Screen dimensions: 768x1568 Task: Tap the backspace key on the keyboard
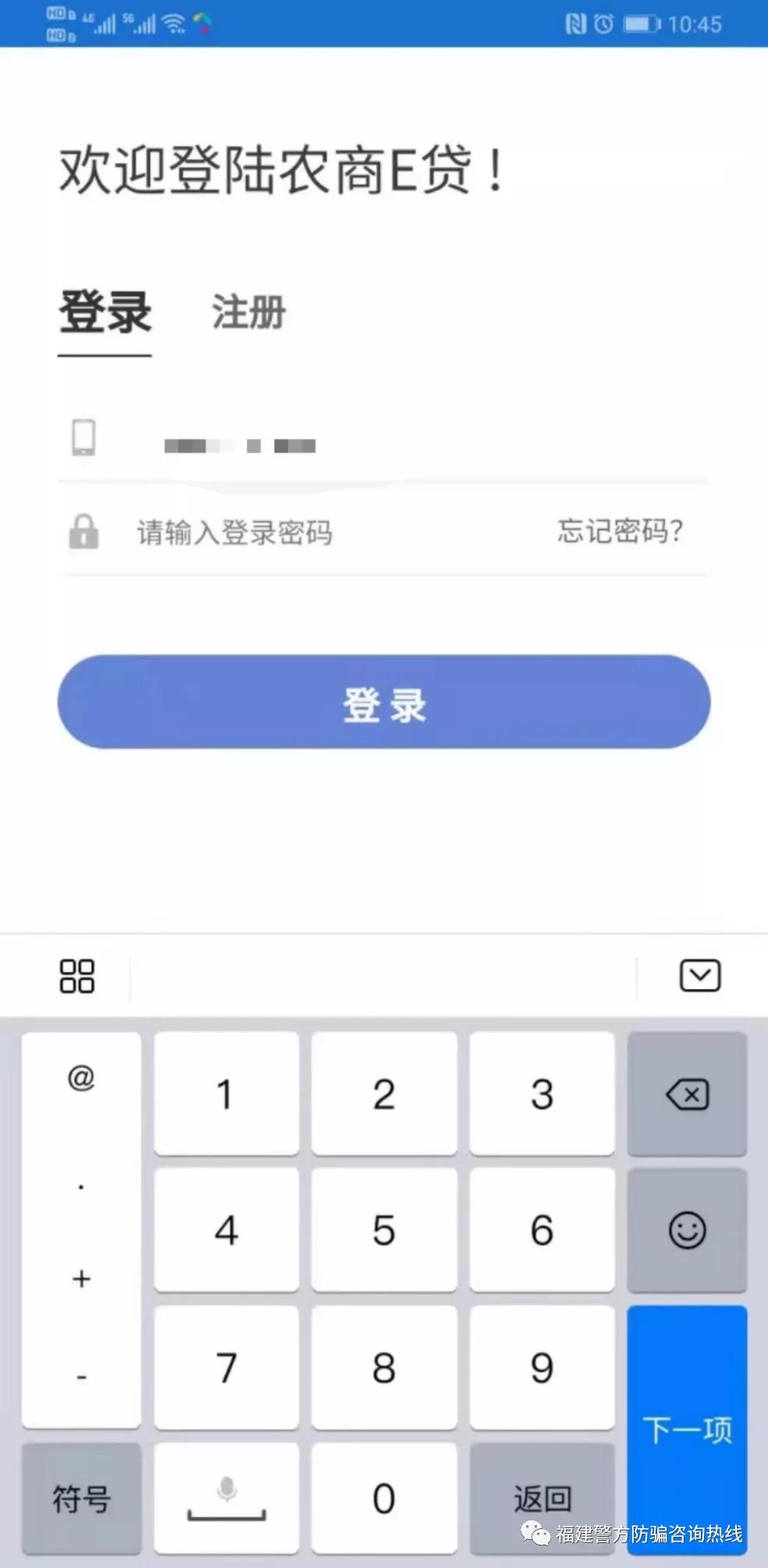click(x=686, y=1093)
